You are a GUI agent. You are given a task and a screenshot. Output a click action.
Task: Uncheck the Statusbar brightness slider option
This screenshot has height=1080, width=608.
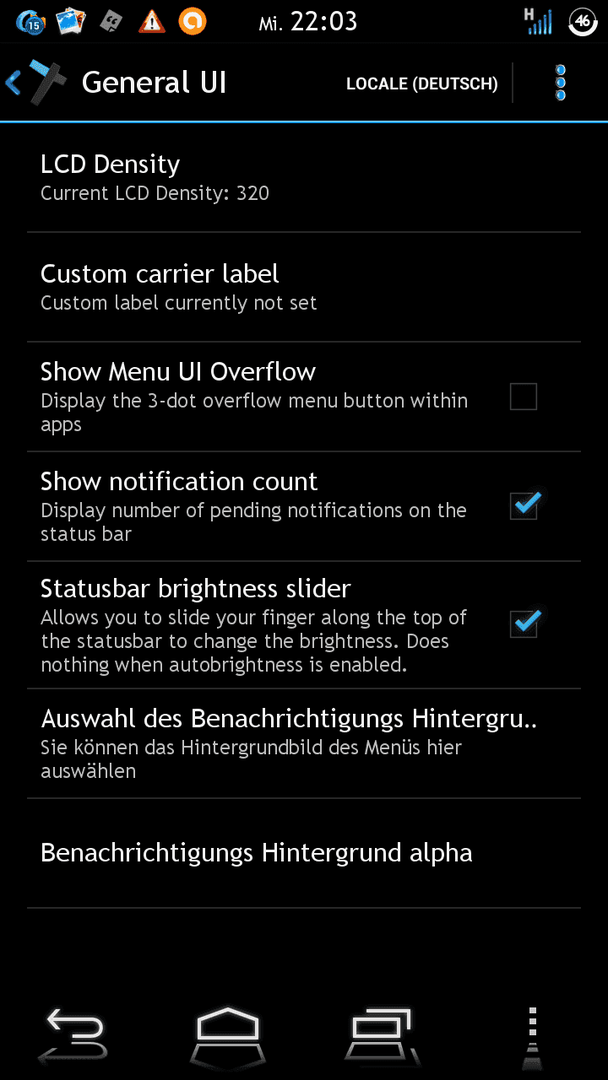[524, 624]
